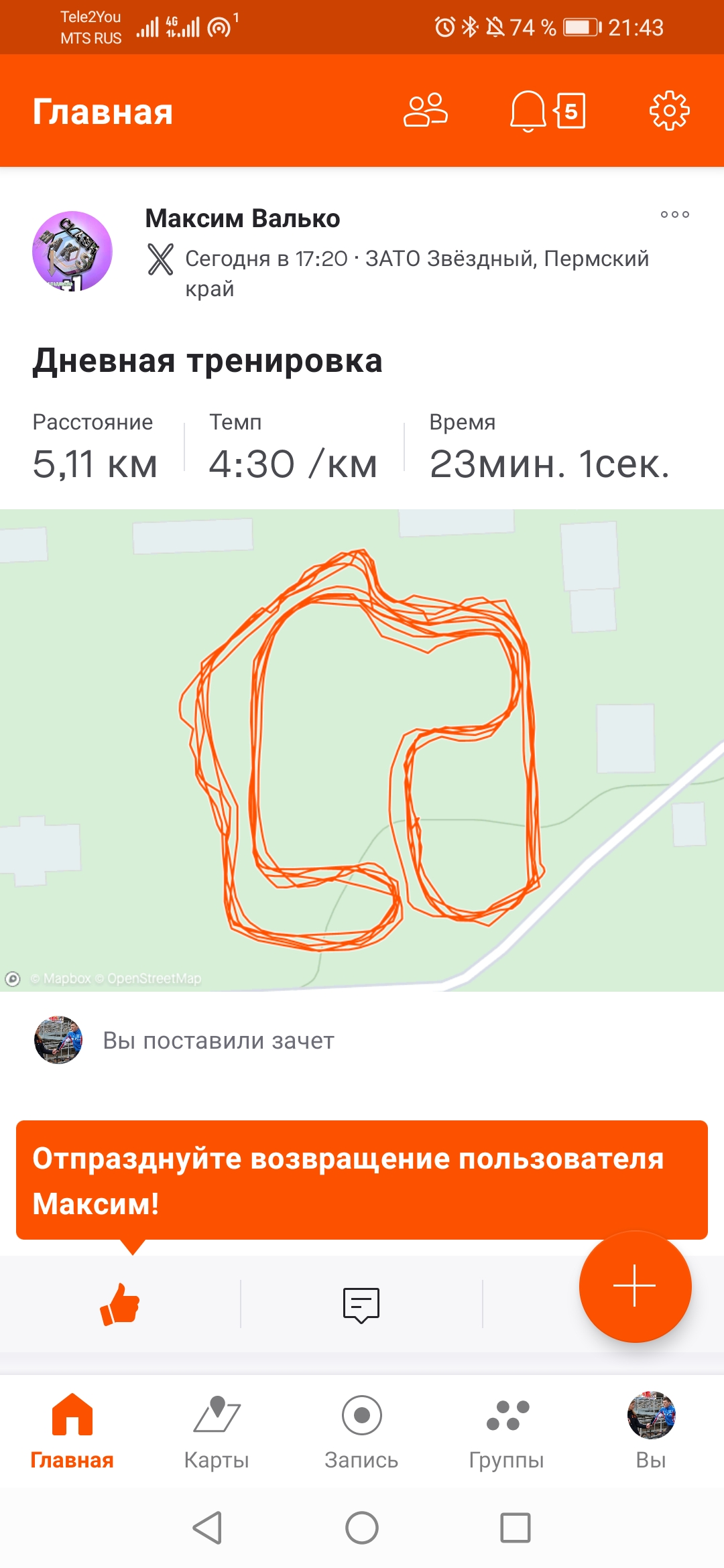The height and width of the screenshot is (1568, 724).
Task: Open the challenges icon with 5 badge
Action: pyautogui.click(x=570, y=111)
